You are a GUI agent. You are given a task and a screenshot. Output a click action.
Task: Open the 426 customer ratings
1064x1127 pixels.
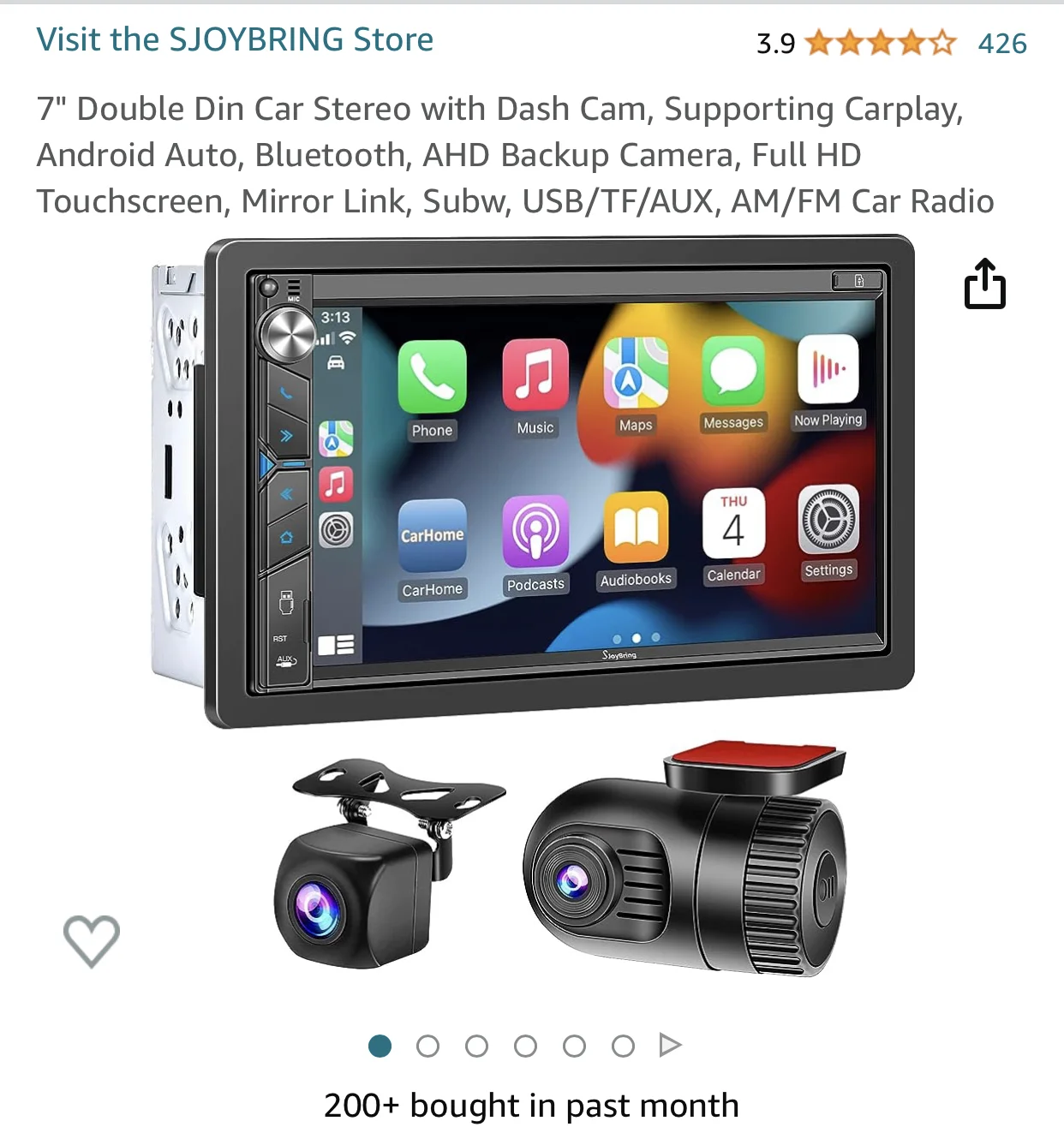(1001, 44)
